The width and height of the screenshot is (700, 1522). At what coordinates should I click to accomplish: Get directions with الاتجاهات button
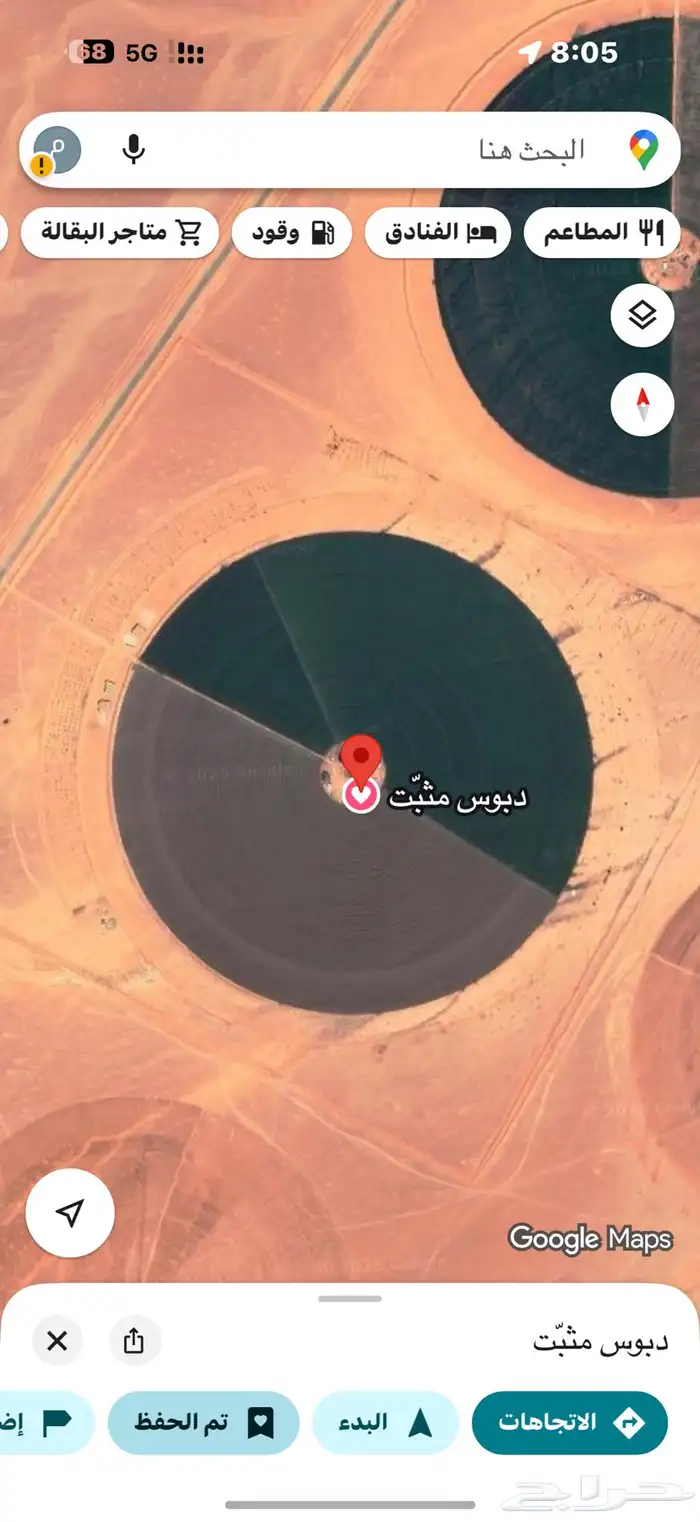coord(569,1422)
